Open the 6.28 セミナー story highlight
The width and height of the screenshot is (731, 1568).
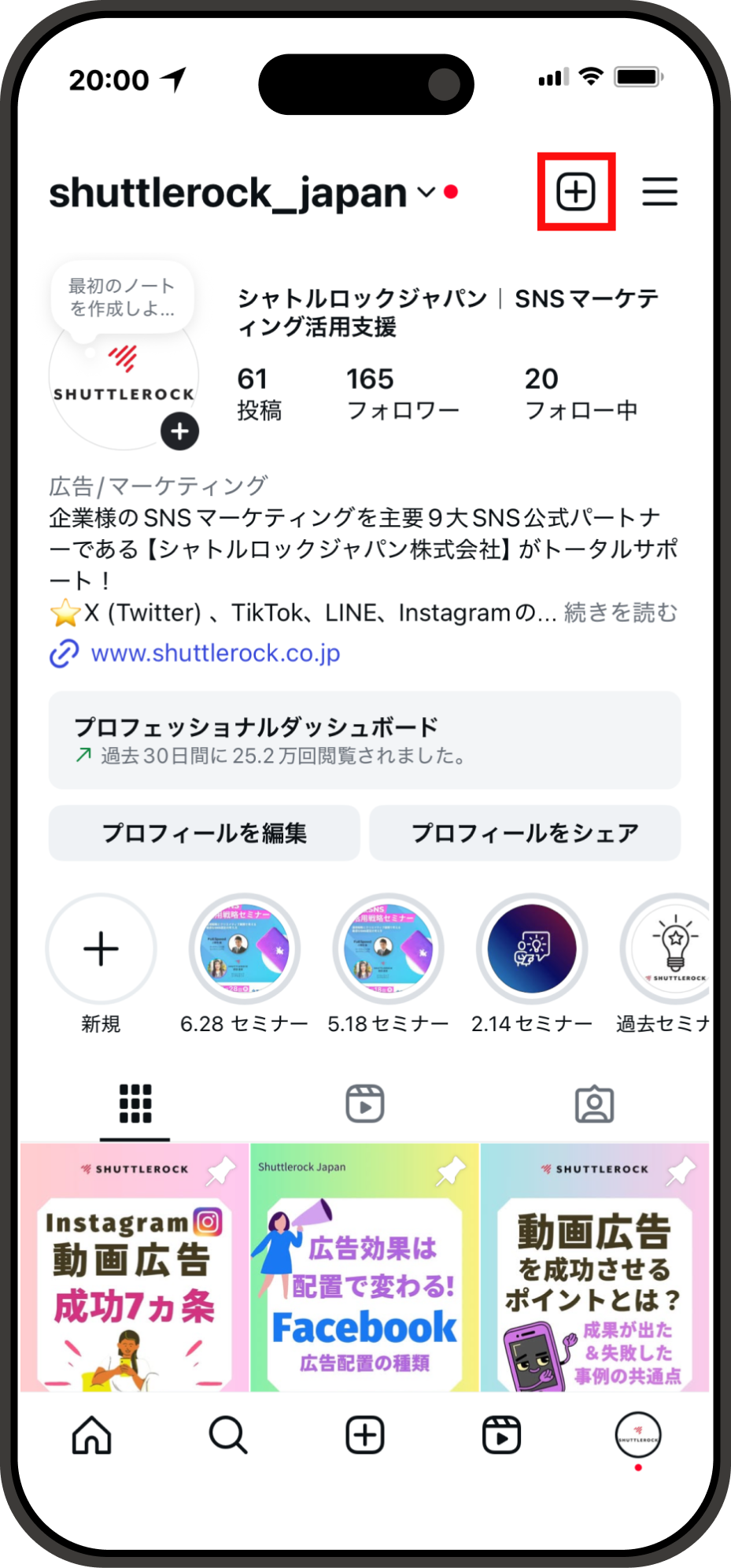coord(245,949)
